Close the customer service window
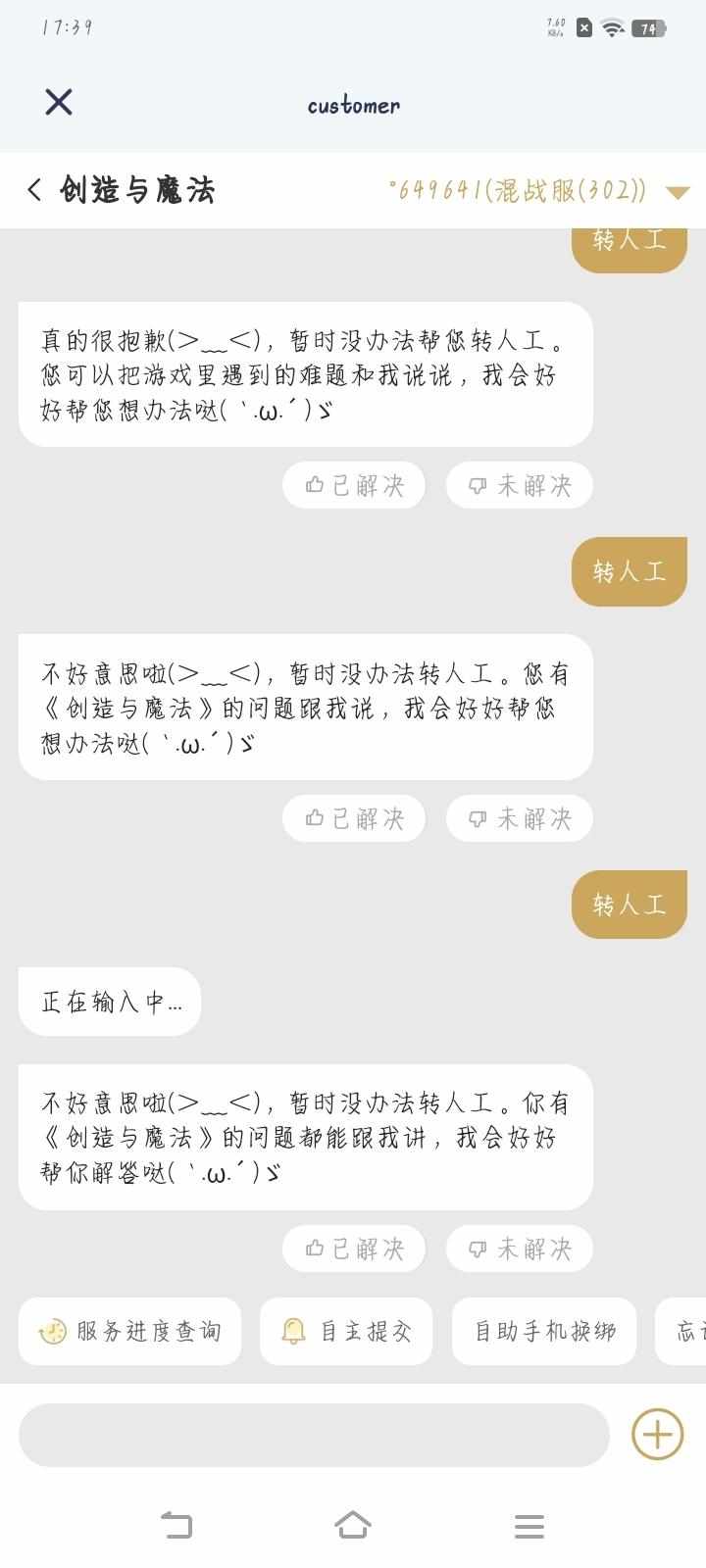 click(59, 102)
